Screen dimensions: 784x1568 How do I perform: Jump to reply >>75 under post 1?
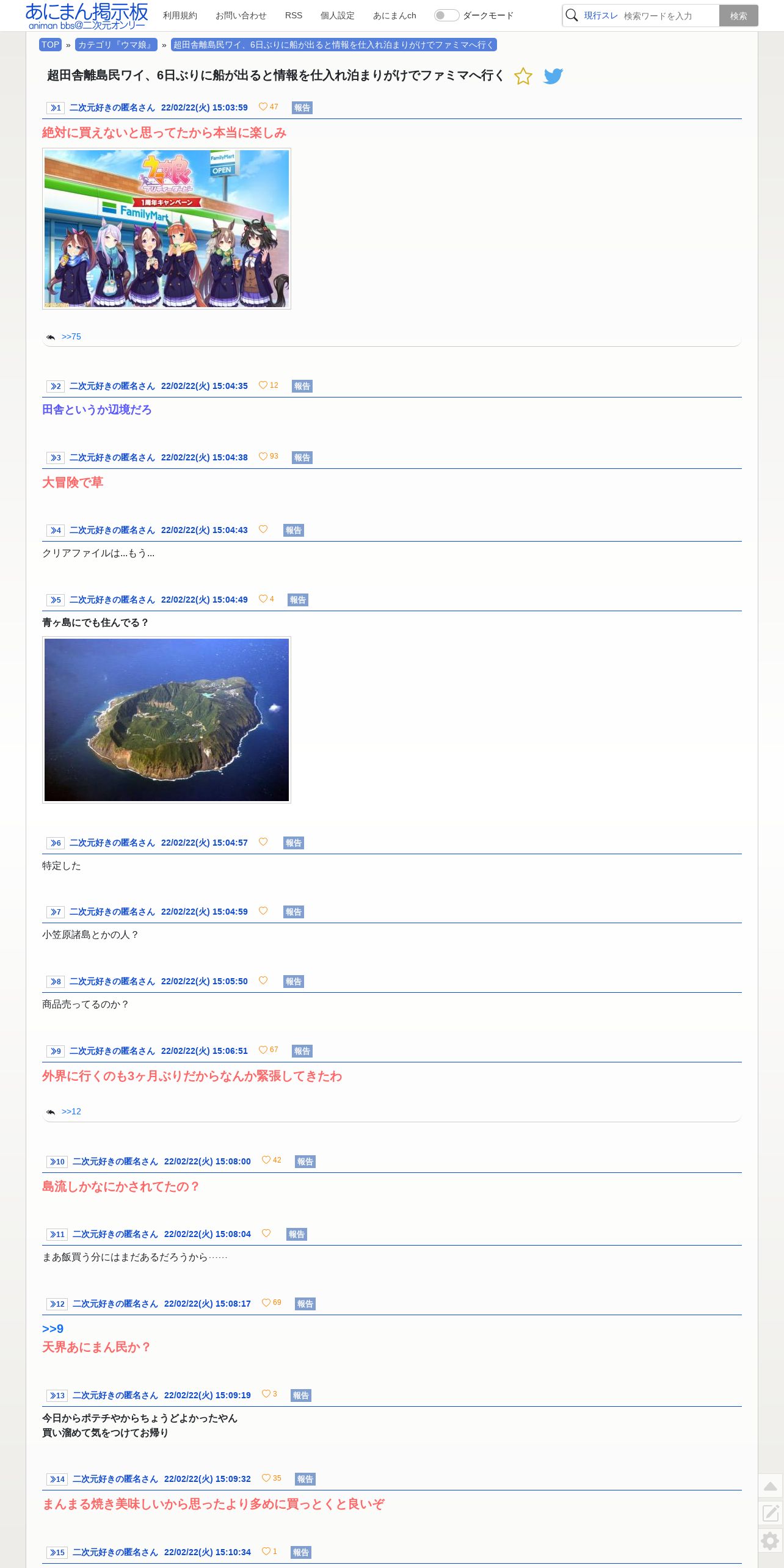[71, 336]
